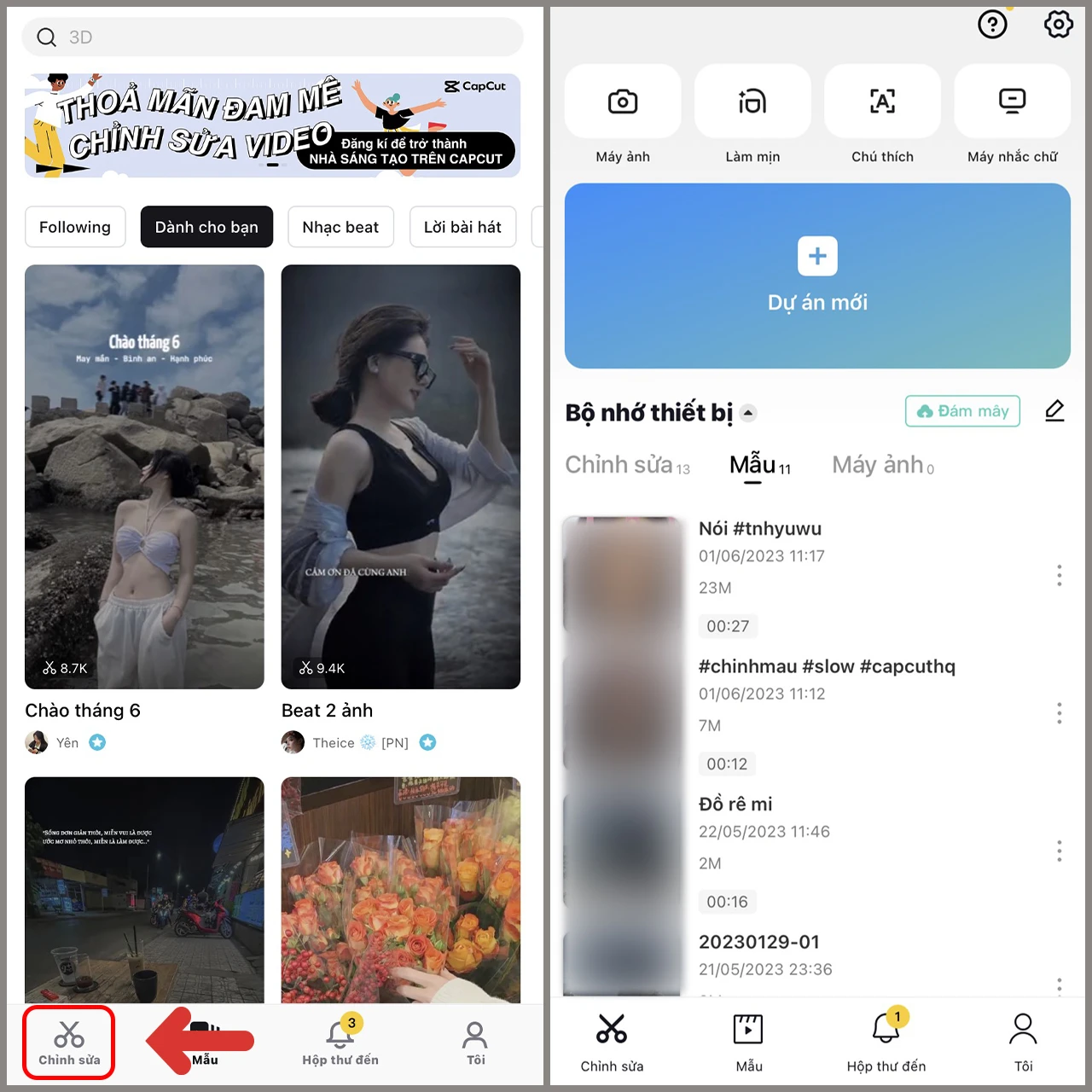Open the Nói #tnhyuwu project
Screen dimensions: 1092x1092
pos(759,529)
